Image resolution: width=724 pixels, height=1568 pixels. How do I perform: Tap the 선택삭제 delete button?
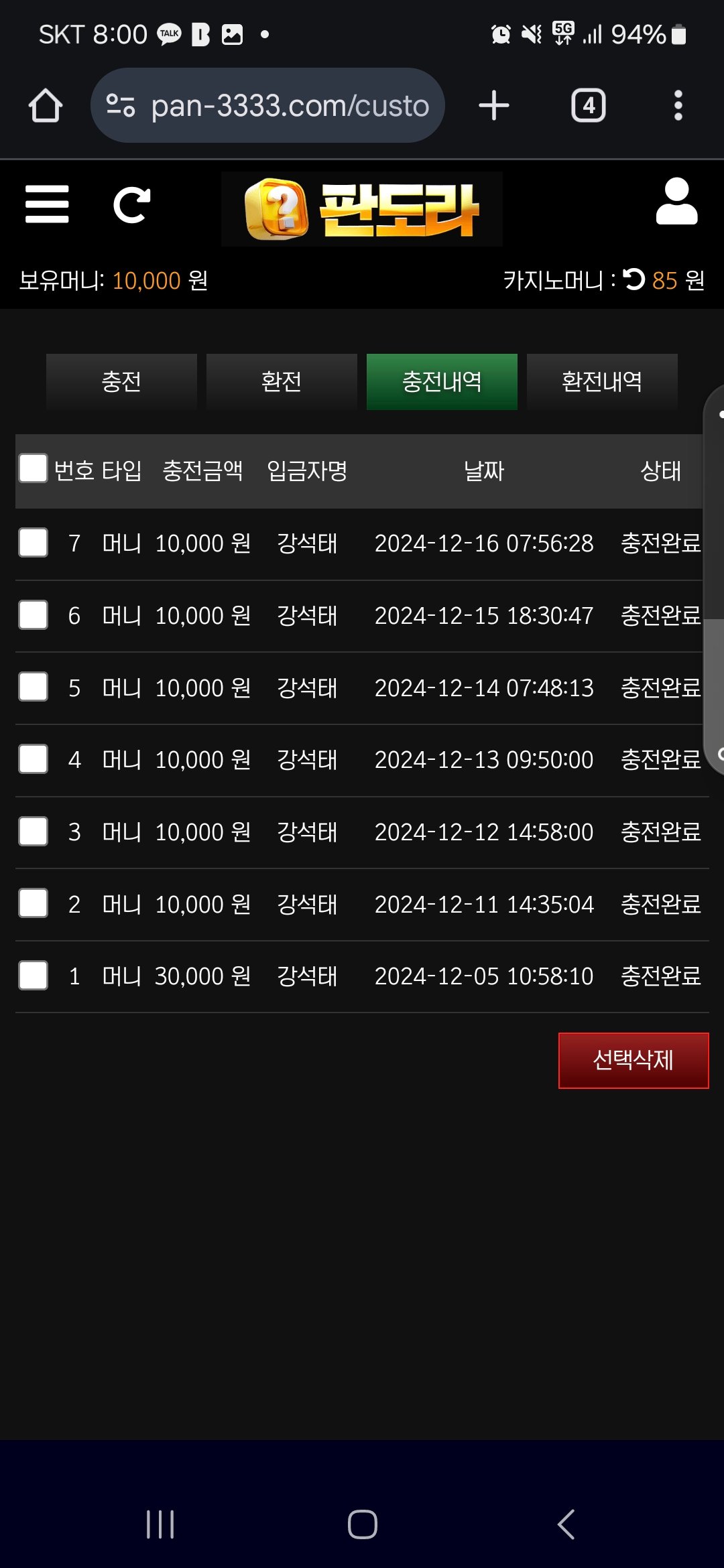click(x=633, y=1060)
